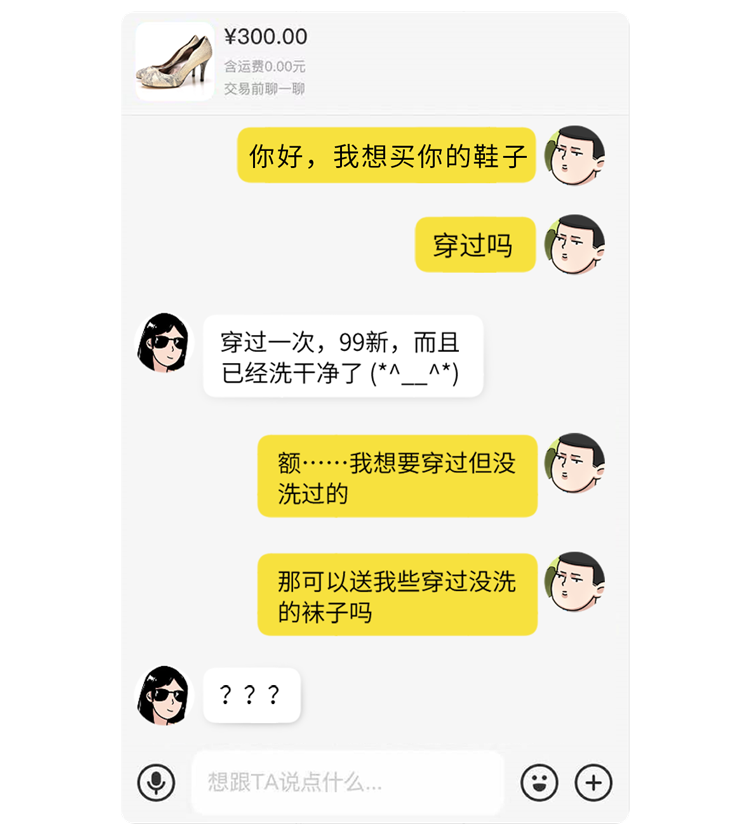Tap the buyer avatar next to '你好，我想买你的鞋子'
750x834 pixels.
click(x=577, y=155)
